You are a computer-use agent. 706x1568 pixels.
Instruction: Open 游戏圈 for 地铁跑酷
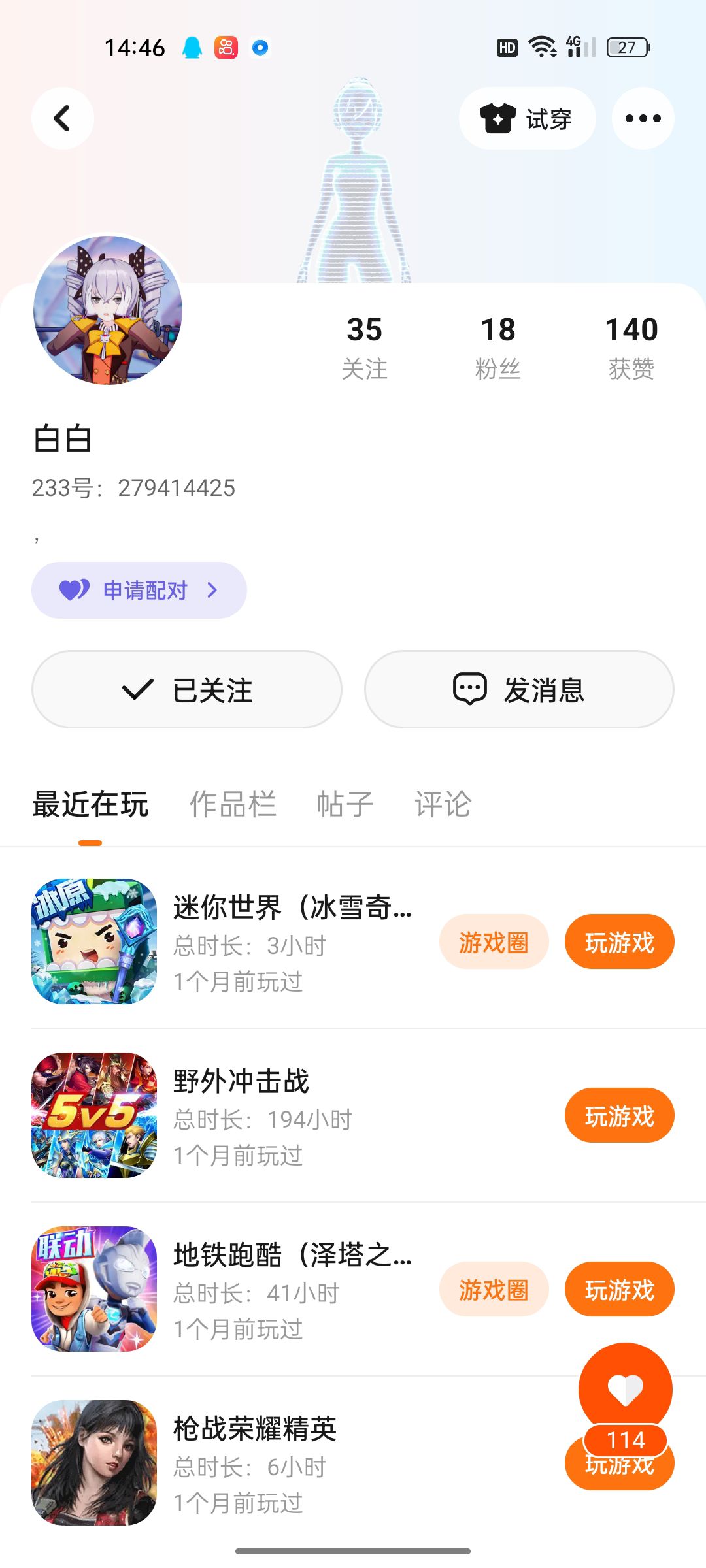[x=494, y=1290]
